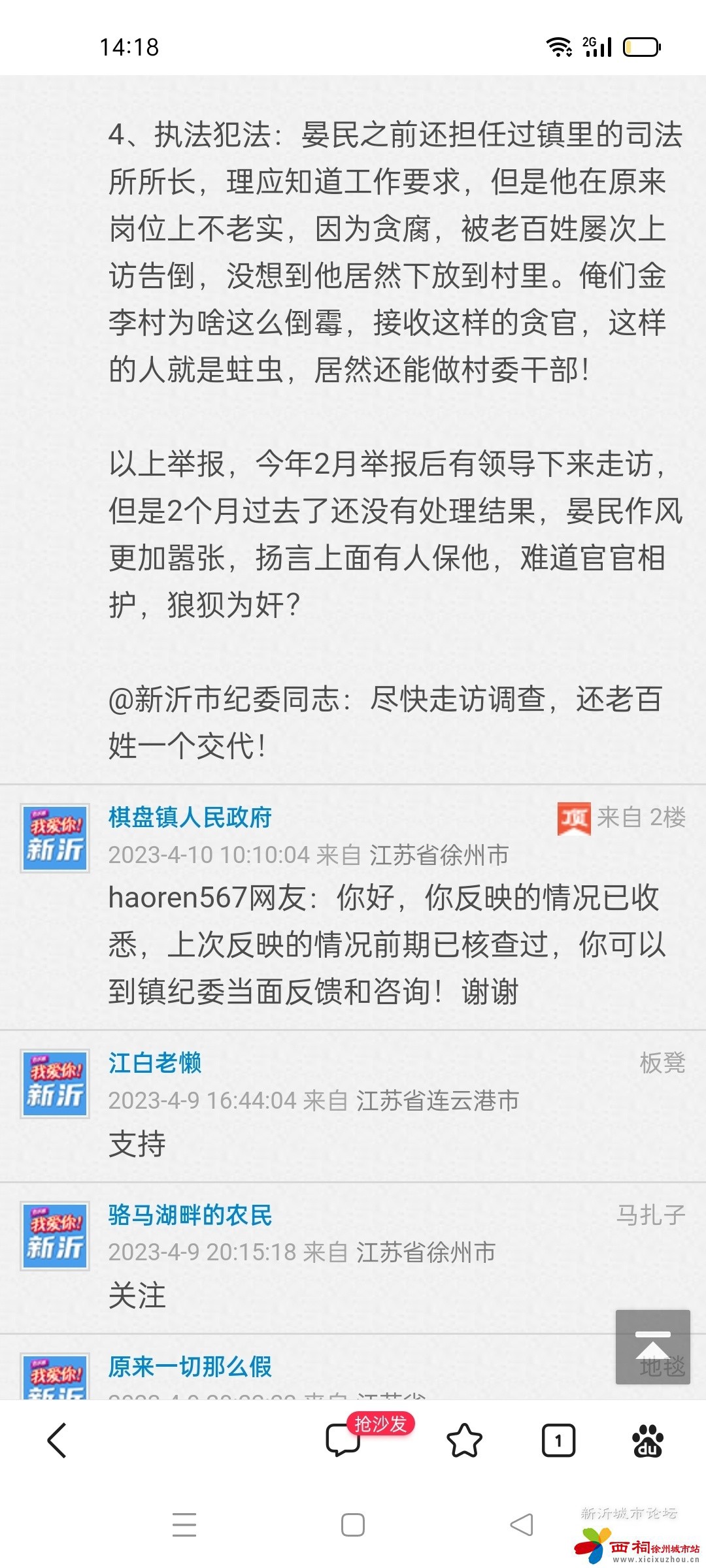The image size is (706, 1568).
Task: Open the system recent apps menu
Action: tap(184, 1525)
